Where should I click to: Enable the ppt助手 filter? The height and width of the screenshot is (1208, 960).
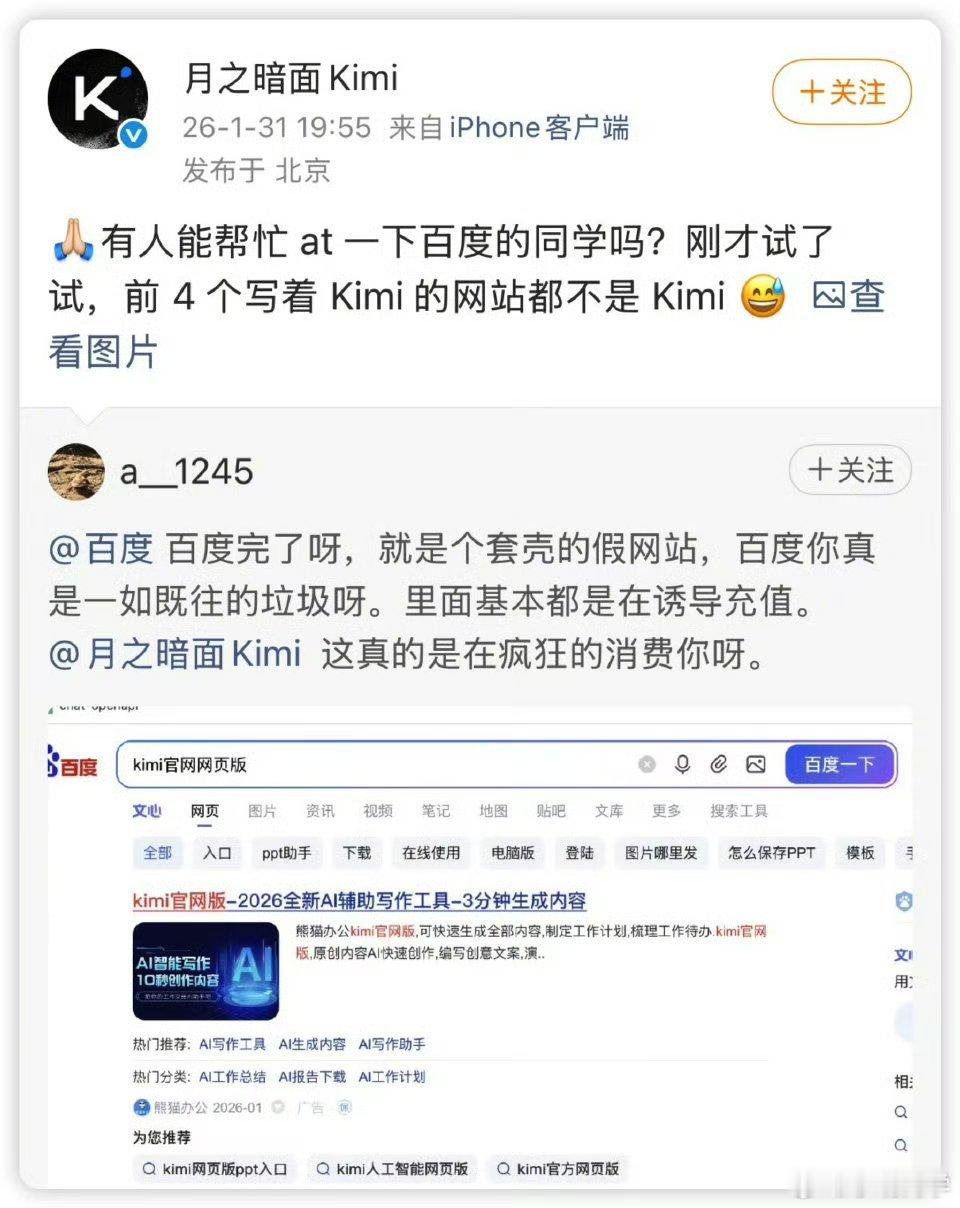(x=290, y=853)
